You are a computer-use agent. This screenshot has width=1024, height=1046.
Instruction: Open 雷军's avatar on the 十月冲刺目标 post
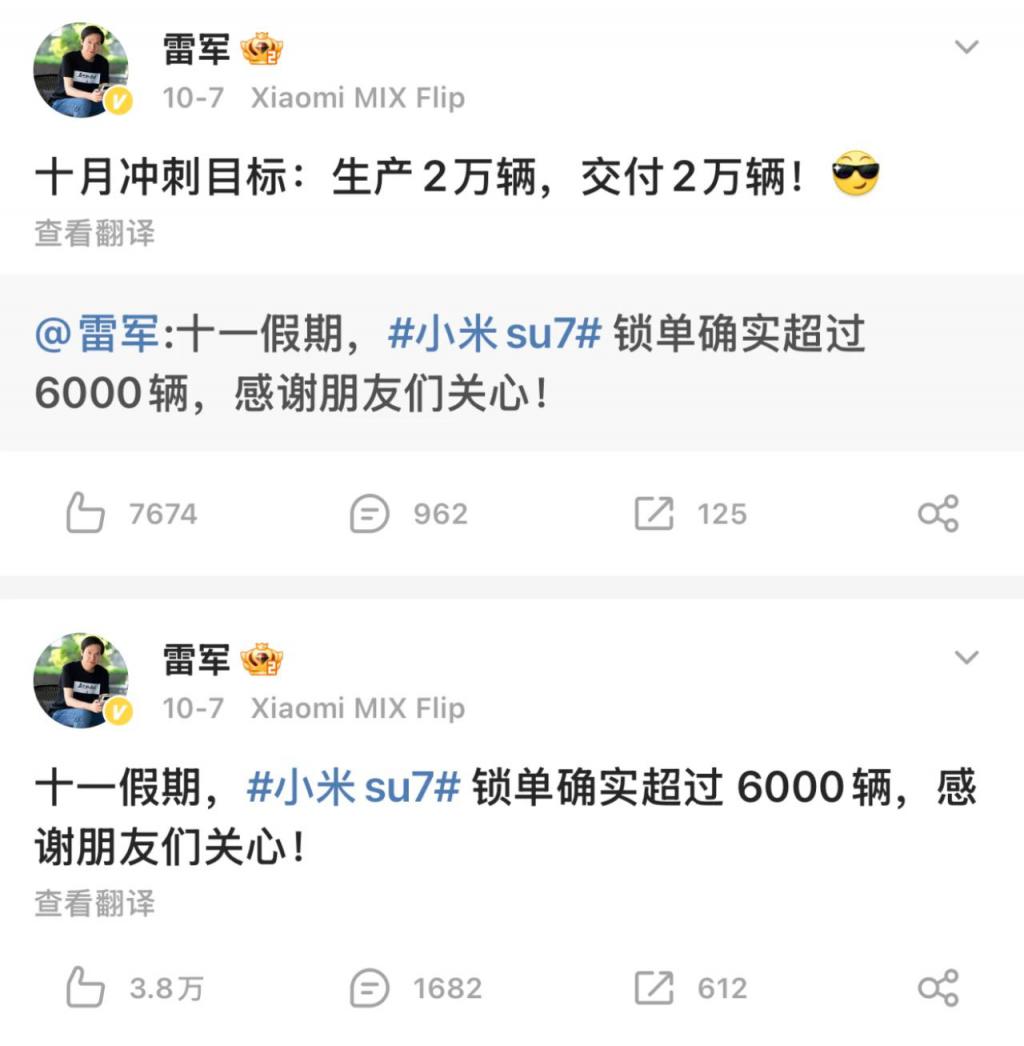[x=81, y=71]
